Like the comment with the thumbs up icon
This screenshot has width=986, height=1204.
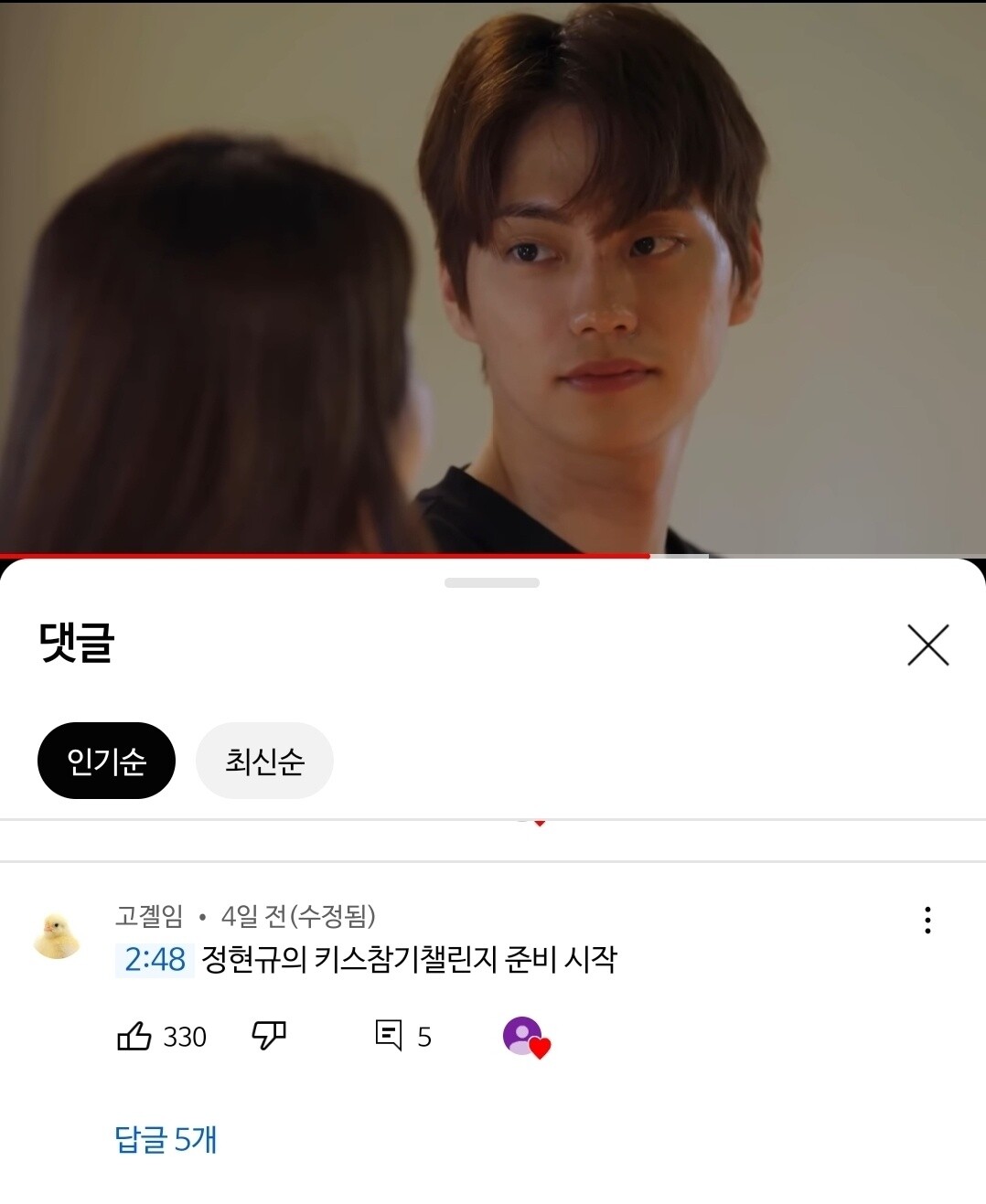coord(135,1037)
